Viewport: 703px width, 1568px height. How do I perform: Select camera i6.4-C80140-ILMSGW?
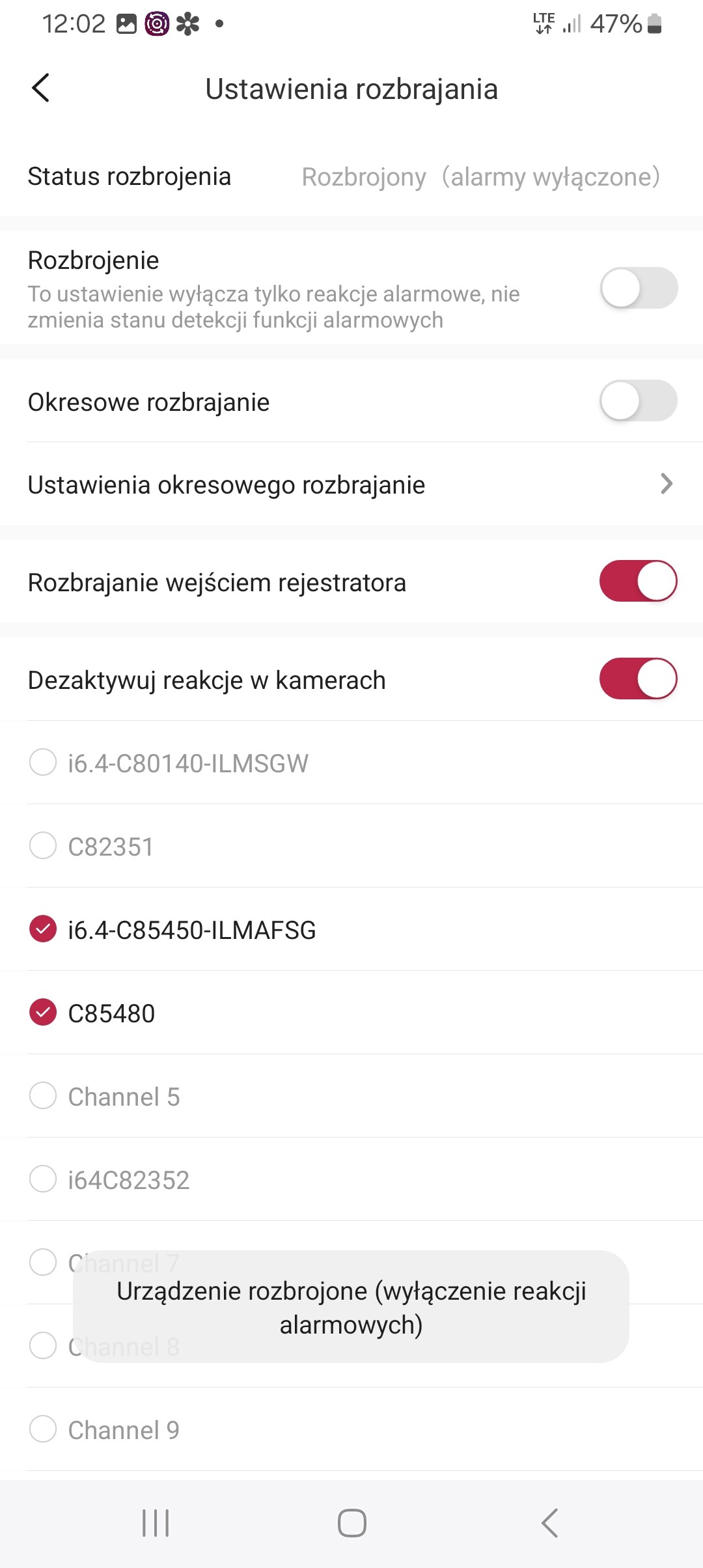pos(43,763)
